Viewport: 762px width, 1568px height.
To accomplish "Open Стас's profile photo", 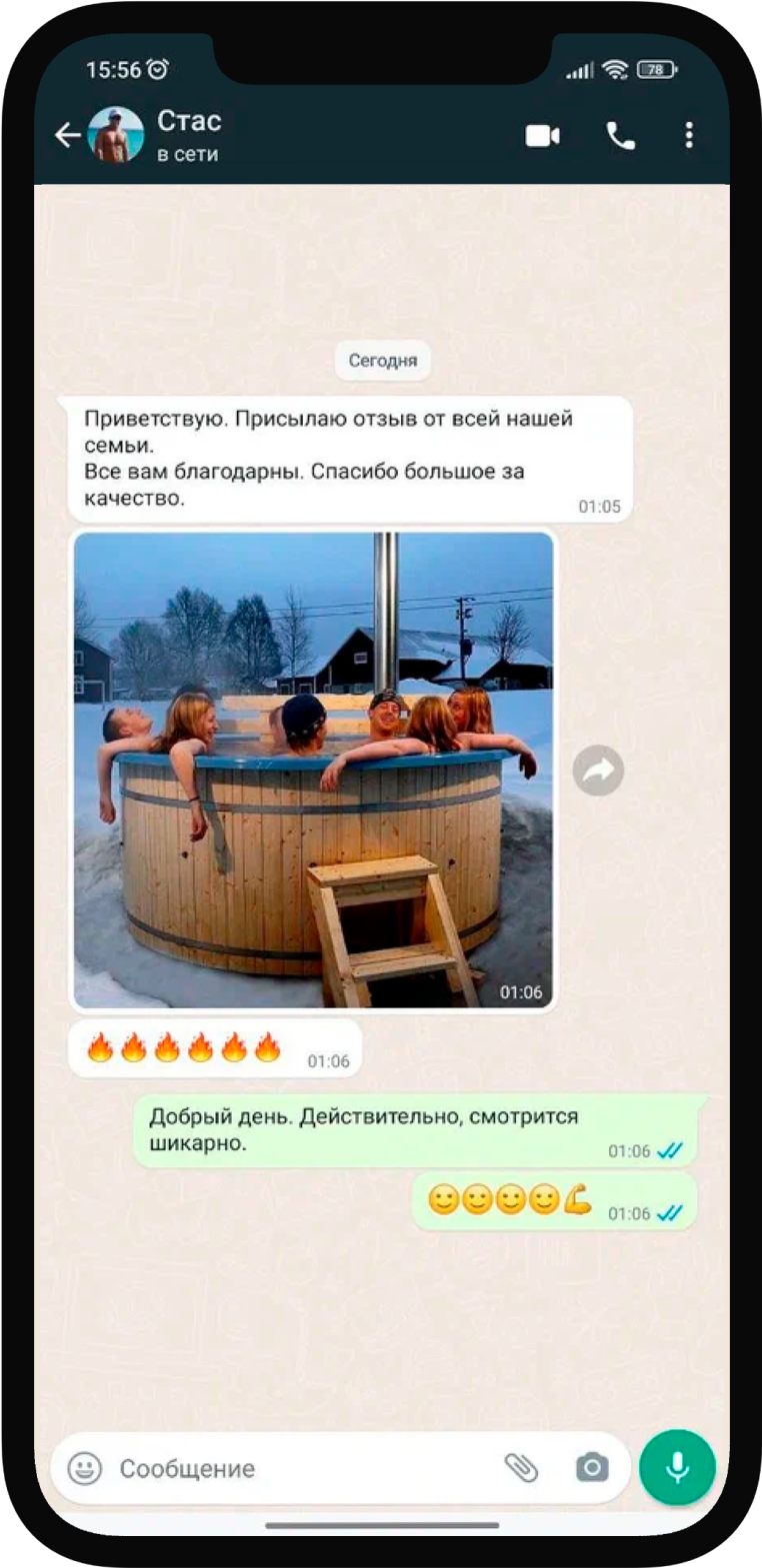I will point(116,135).
